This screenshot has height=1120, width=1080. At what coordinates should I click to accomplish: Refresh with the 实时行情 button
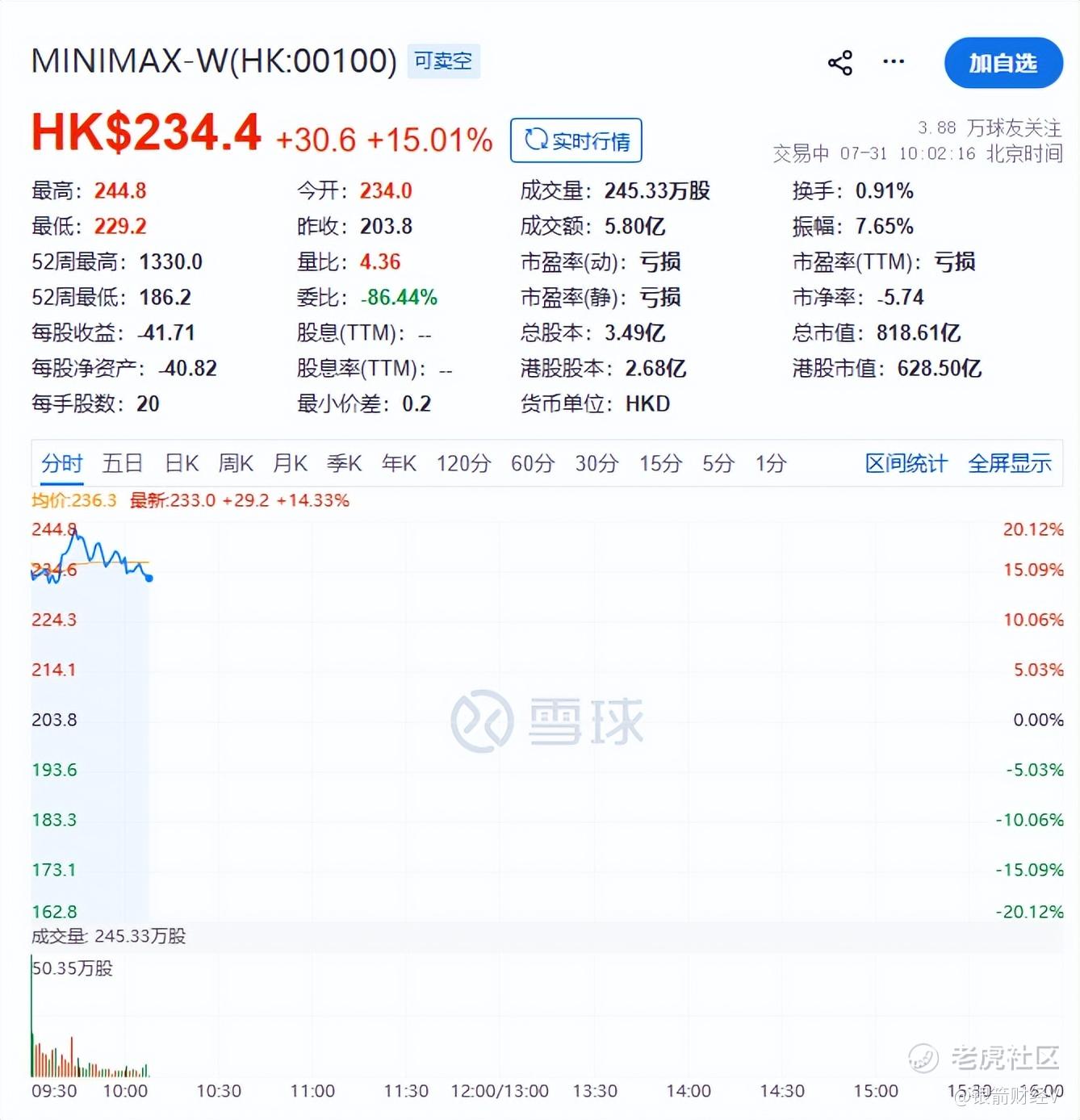576,140
